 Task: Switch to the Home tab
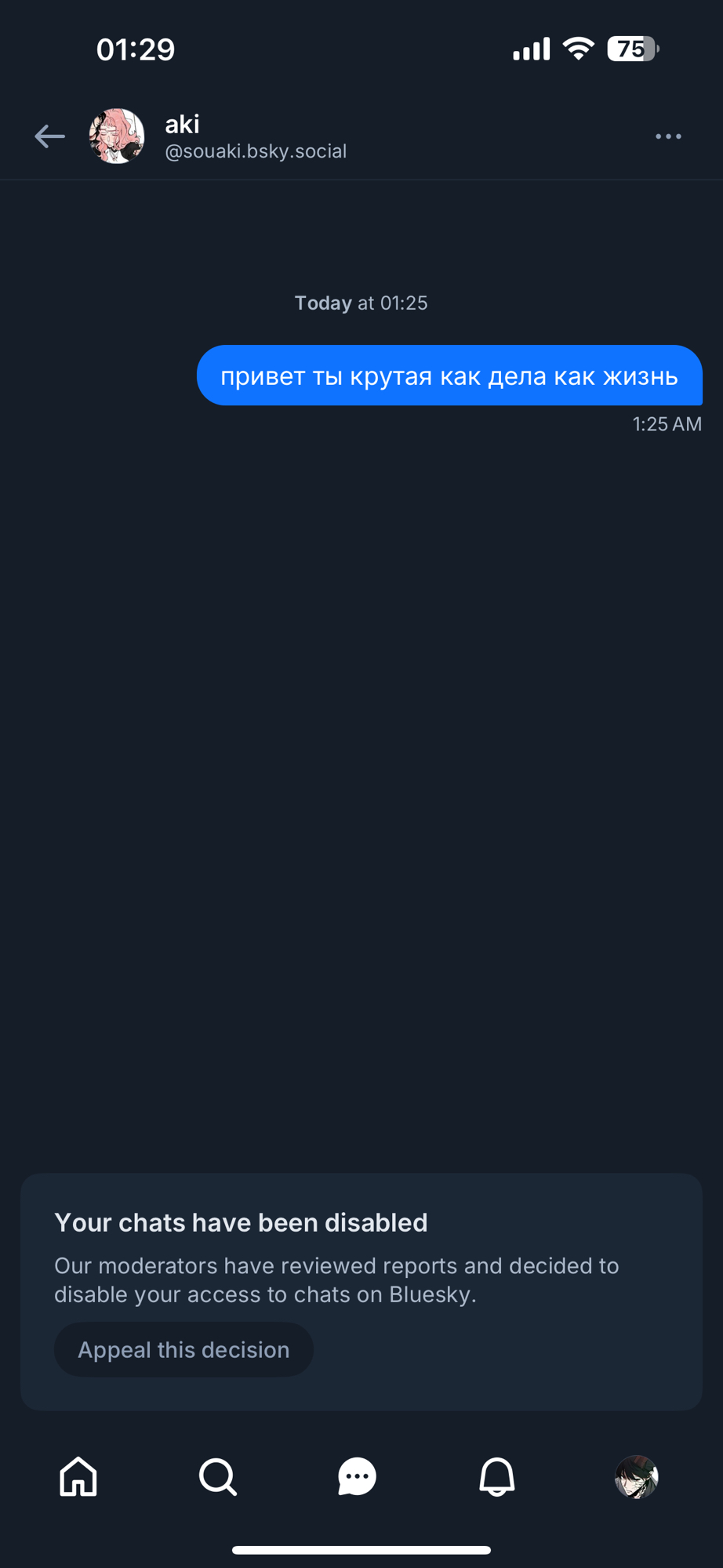[x=78, y=1477]
